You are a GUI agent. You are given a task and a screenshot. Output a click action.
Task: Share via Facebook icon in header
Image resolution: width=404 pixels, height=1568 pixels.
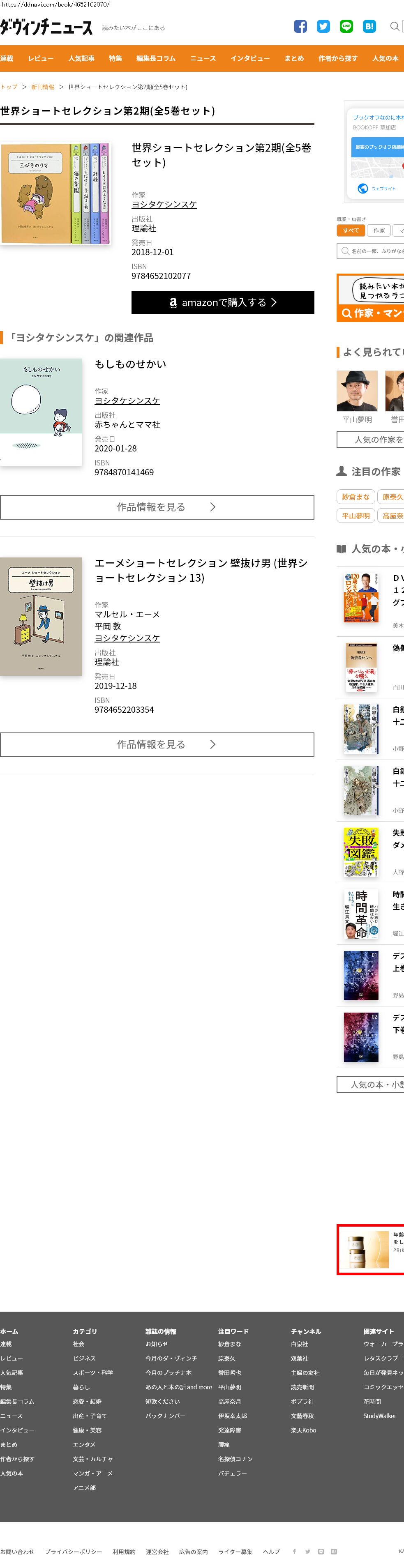click(x=300, y=26)
